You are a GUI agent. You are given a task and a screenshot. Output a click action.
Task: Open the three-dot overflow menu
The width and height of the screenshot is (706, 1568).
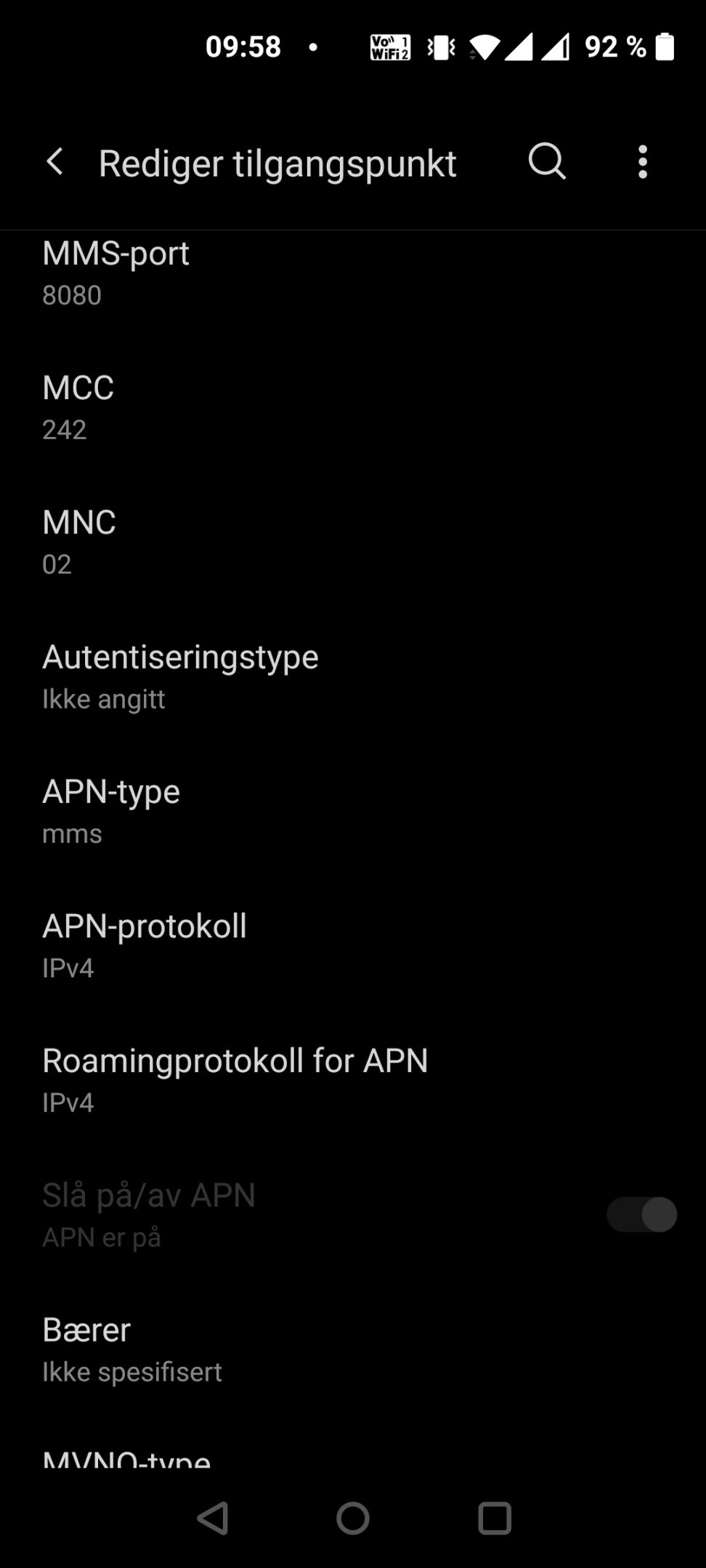pos(642,162)
